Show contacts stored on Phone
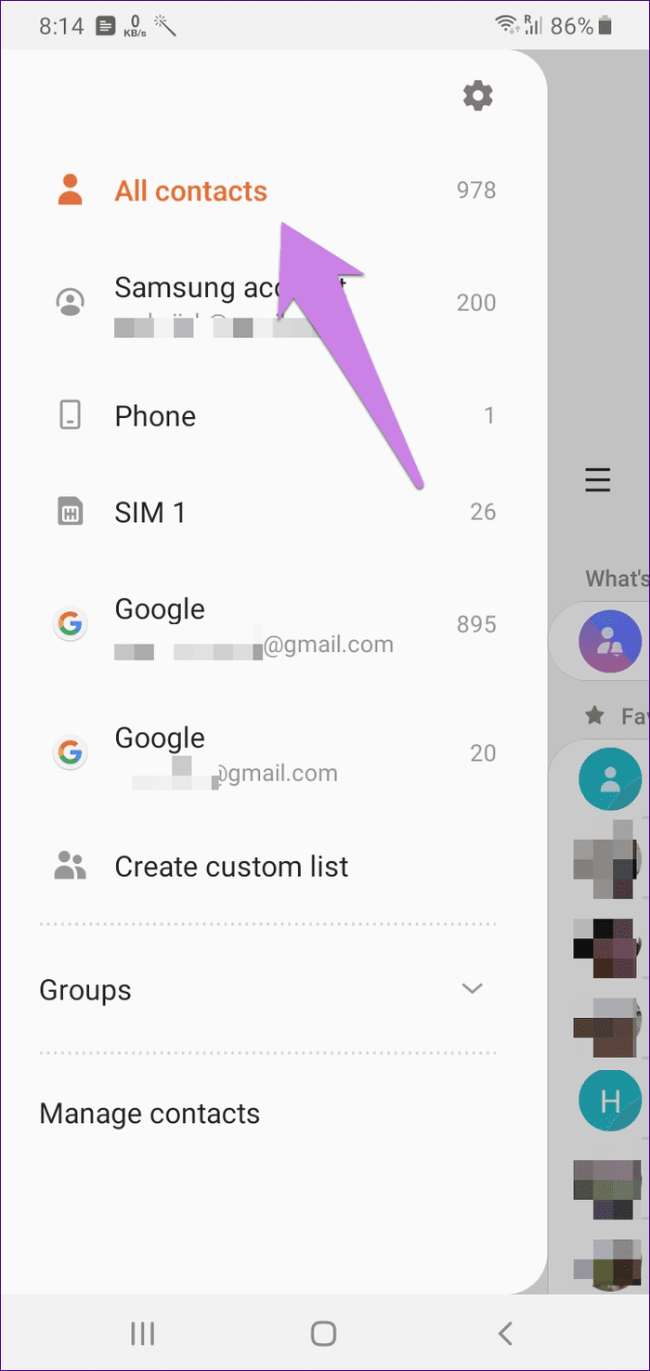 pyautogui.click(x=155, y=416)
